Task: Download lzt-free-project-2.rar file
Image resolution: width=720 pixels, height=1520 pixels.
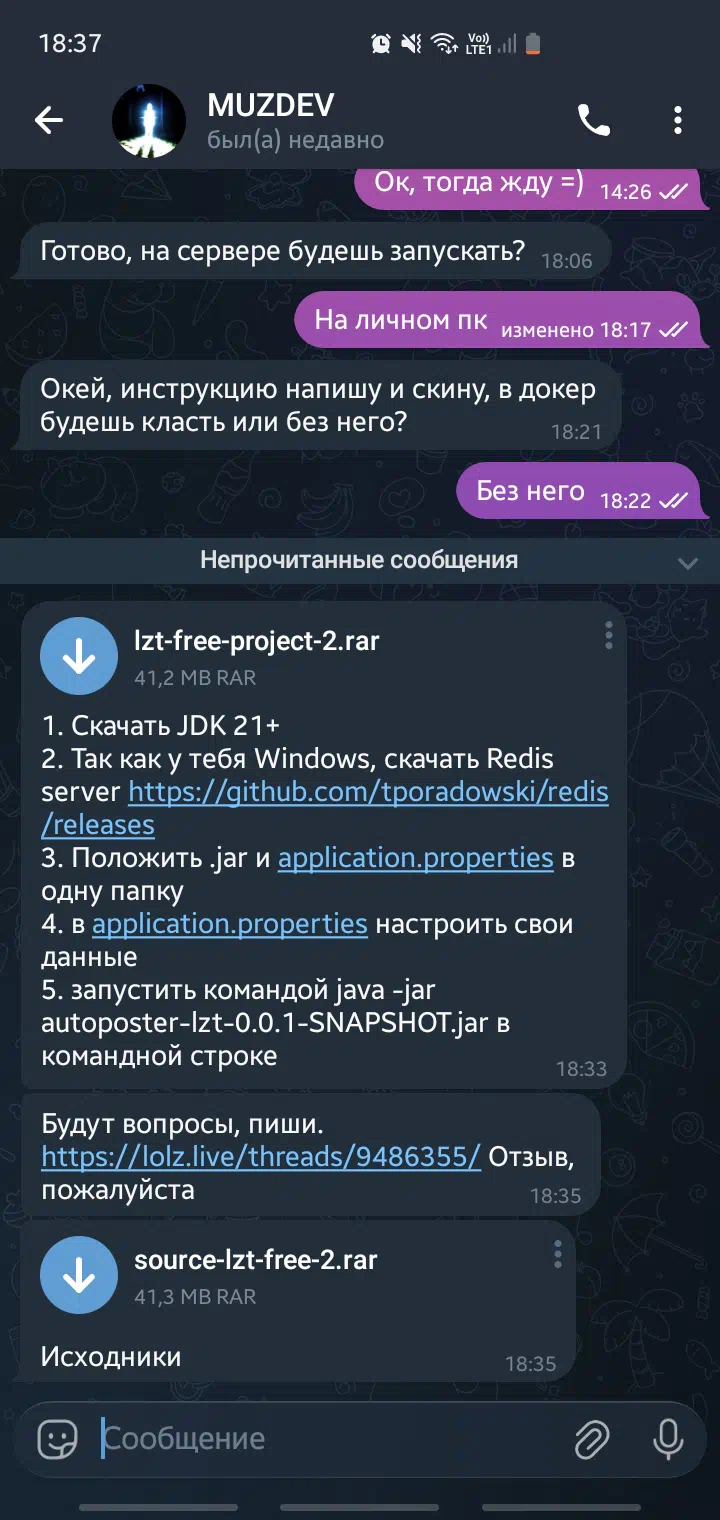Action: [78, 656]
